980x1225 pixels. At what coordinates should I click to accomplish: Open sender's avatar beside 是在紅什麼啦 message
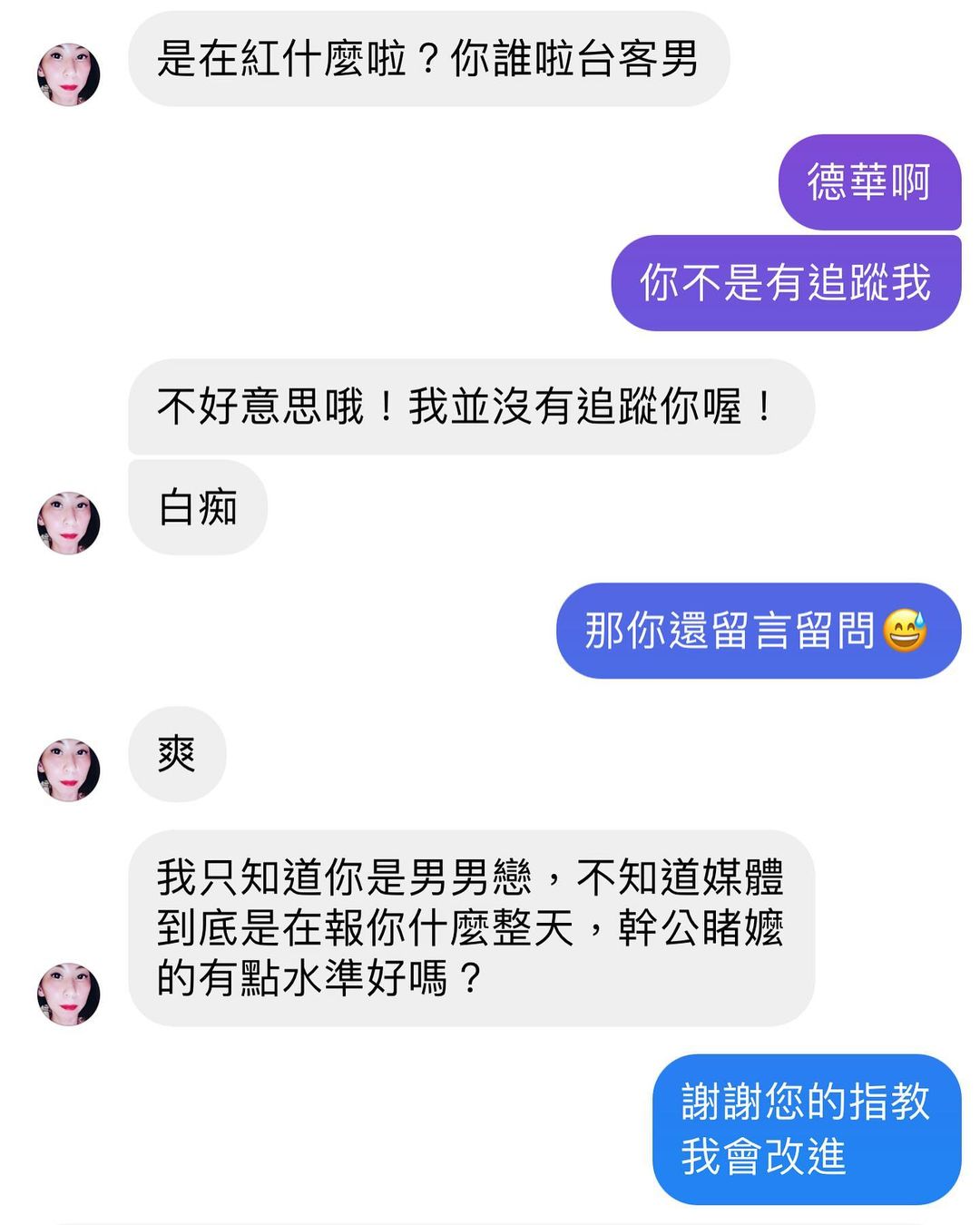click(x=68, y=73)
